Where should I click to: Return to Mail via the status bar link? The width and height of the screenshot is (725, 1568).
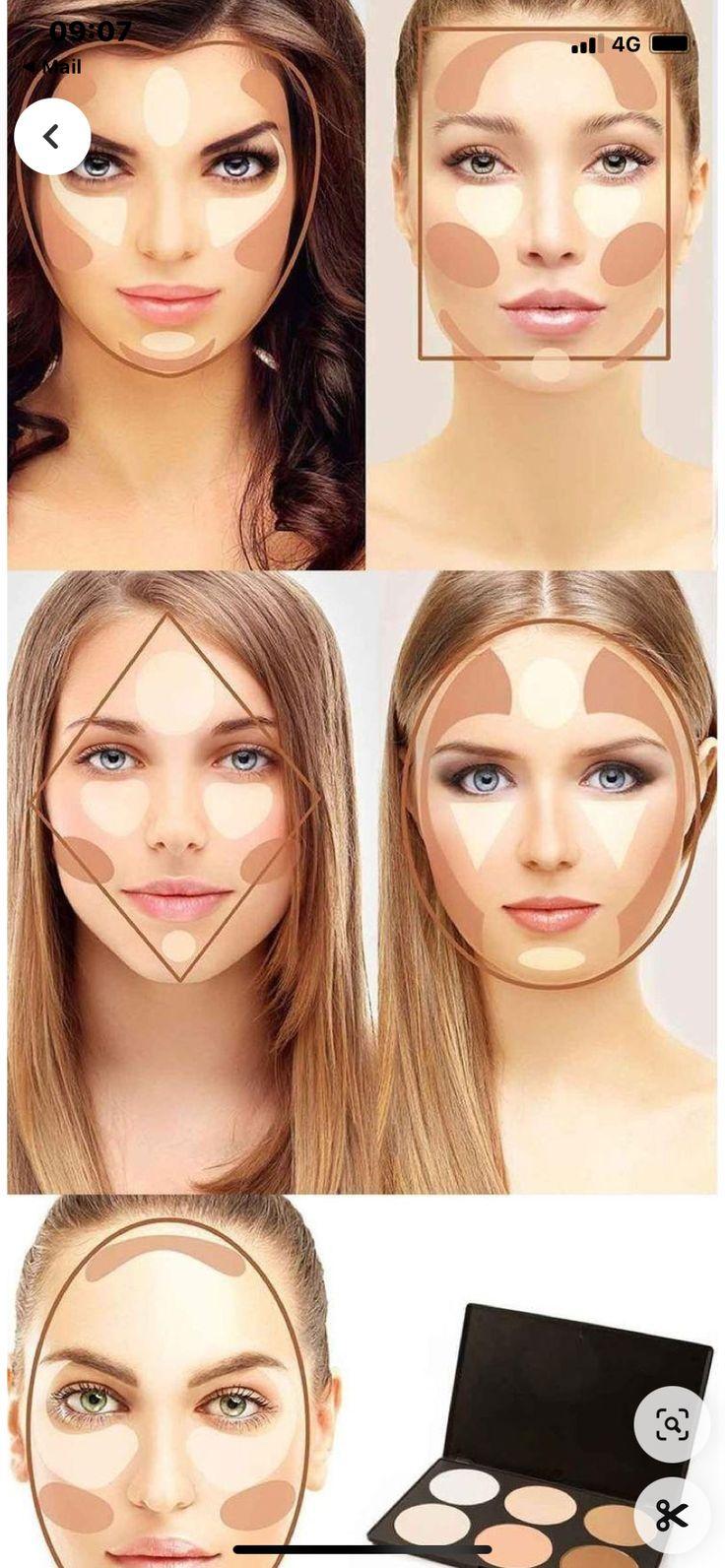point(53,67)
